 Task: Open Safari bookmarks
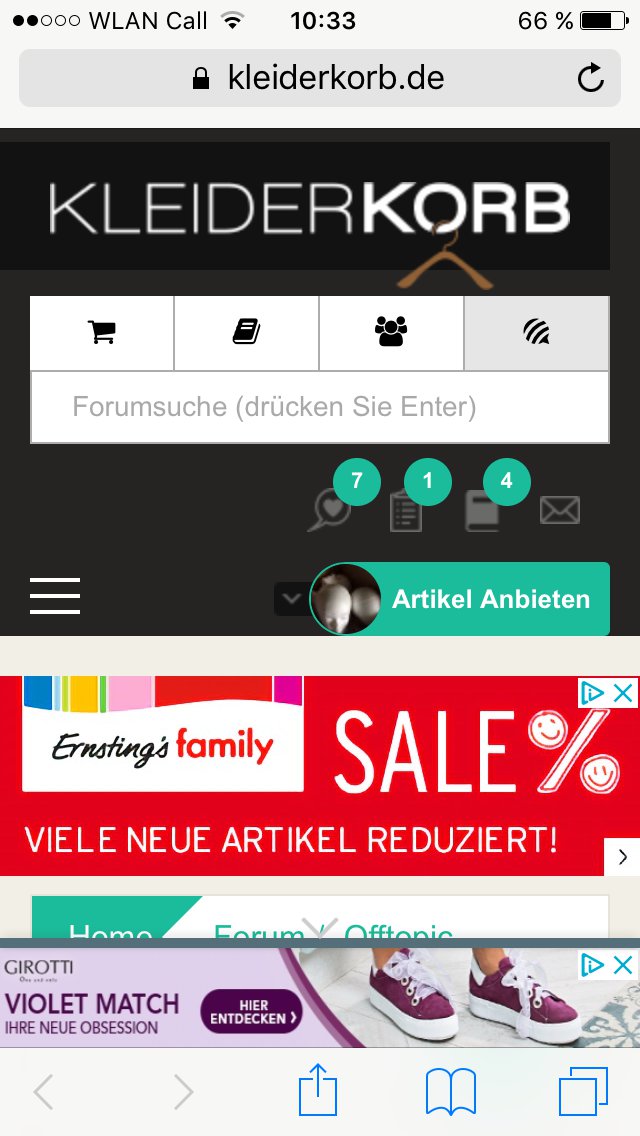point(450,1091)
